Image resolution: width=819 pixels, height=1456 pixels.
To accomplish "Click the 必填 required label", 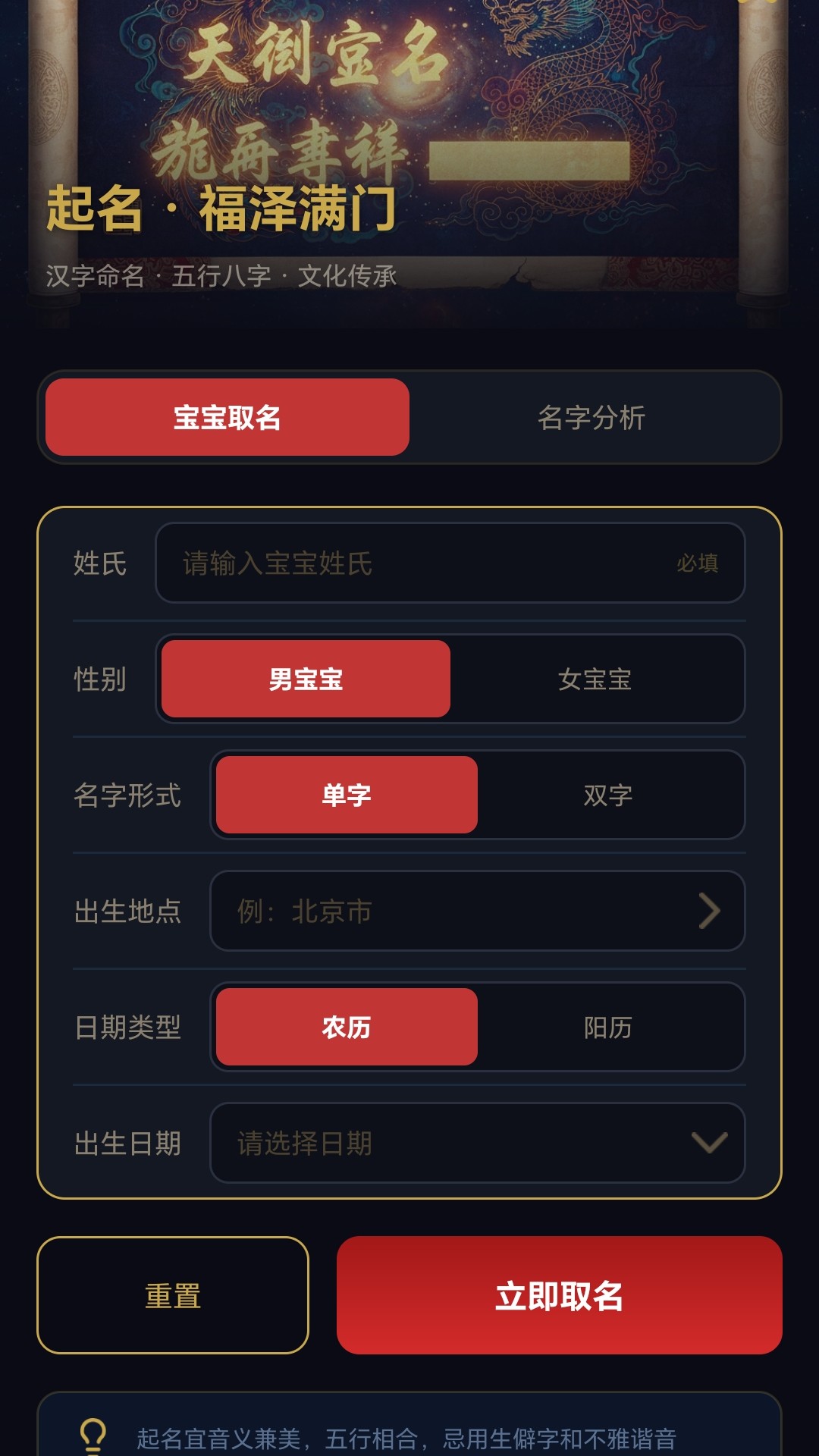I will click(698, 563).
